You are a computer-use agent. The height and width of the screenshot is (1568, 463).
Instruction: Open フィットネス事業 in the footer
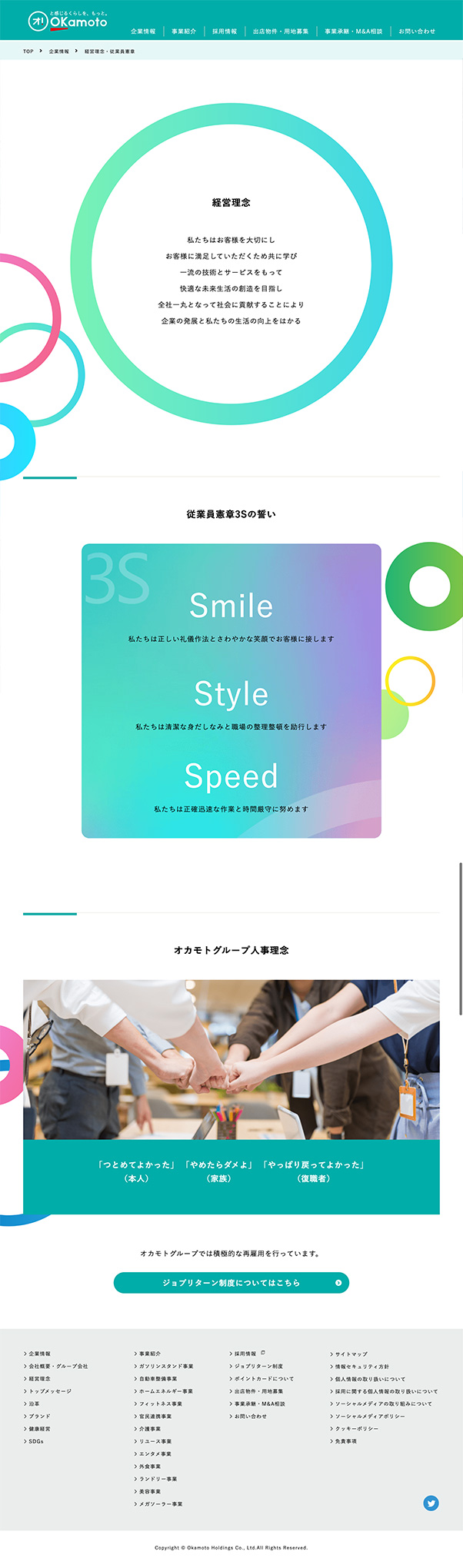click(161, 1404)
